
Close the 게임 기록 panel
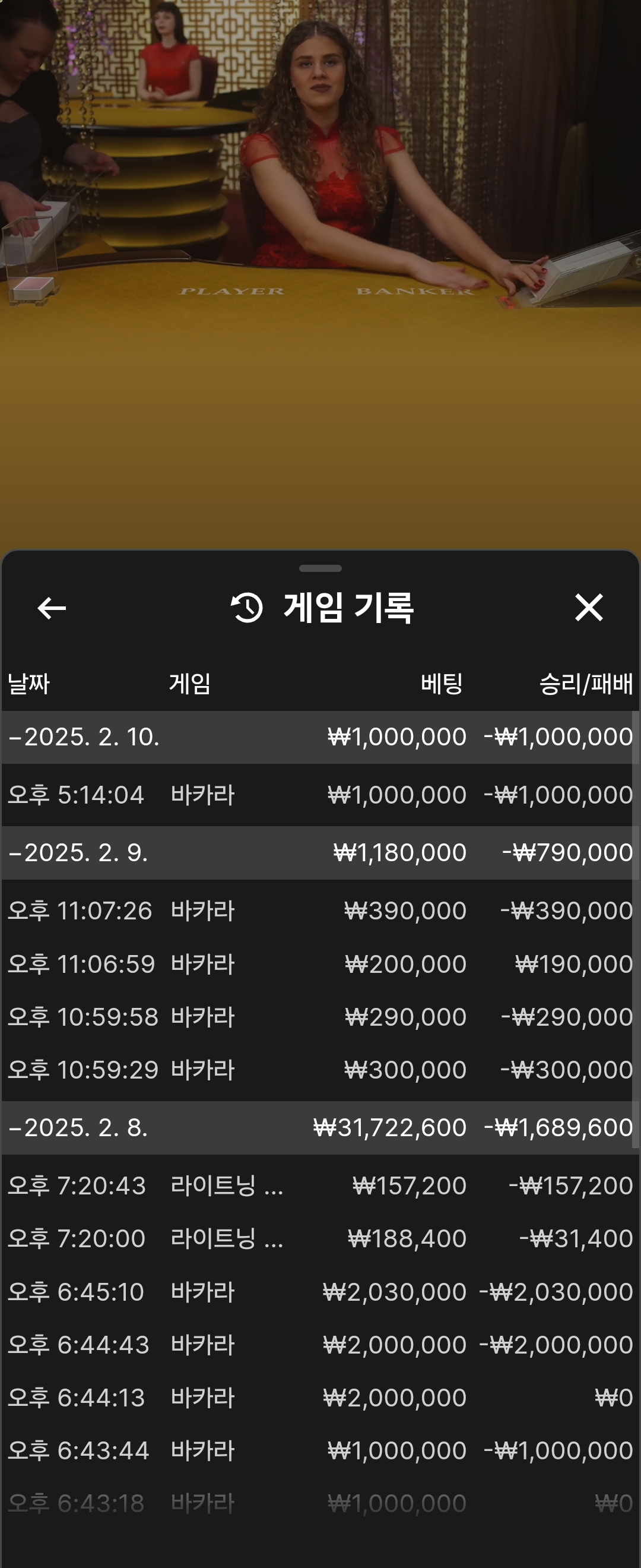(x=588, y=608)
